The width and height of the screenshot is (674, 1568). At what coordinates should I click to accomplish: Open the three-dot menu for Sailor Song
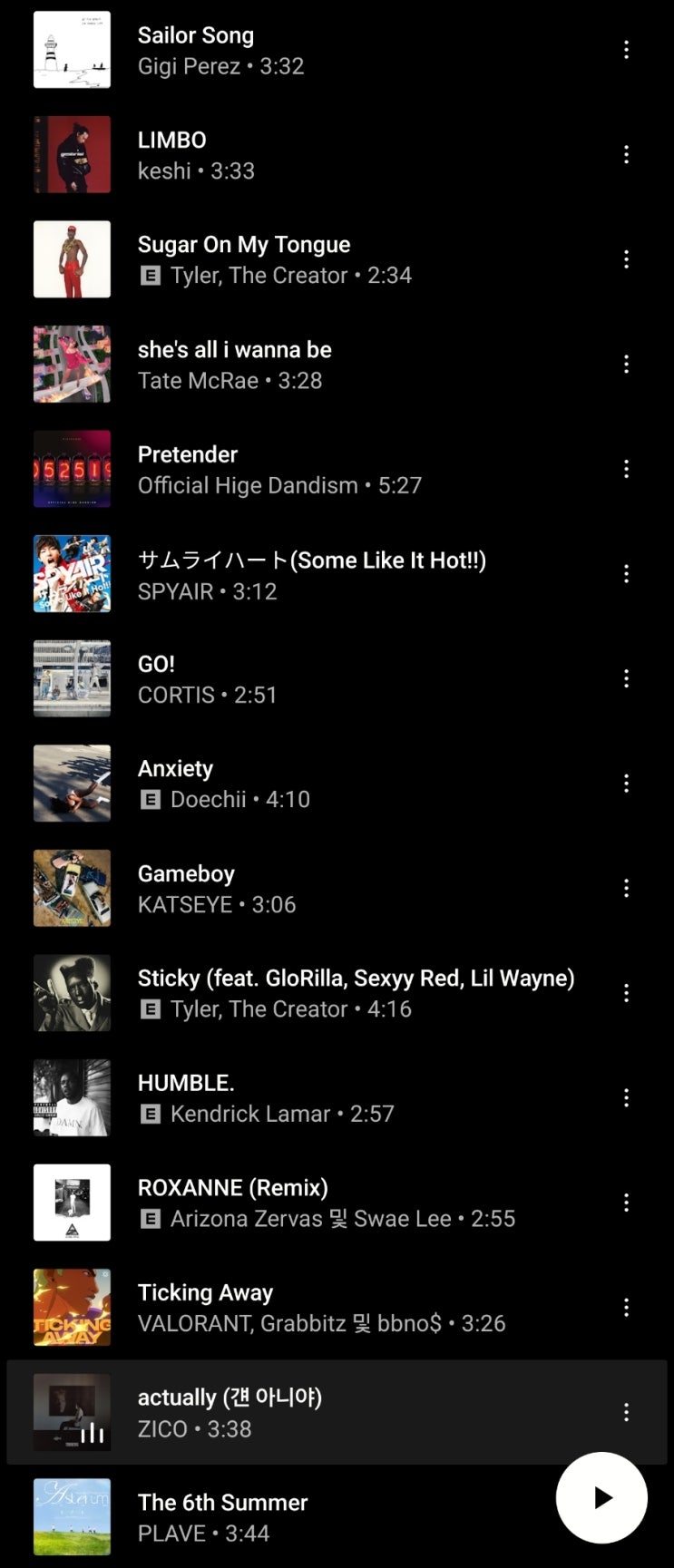coord(626,50)
